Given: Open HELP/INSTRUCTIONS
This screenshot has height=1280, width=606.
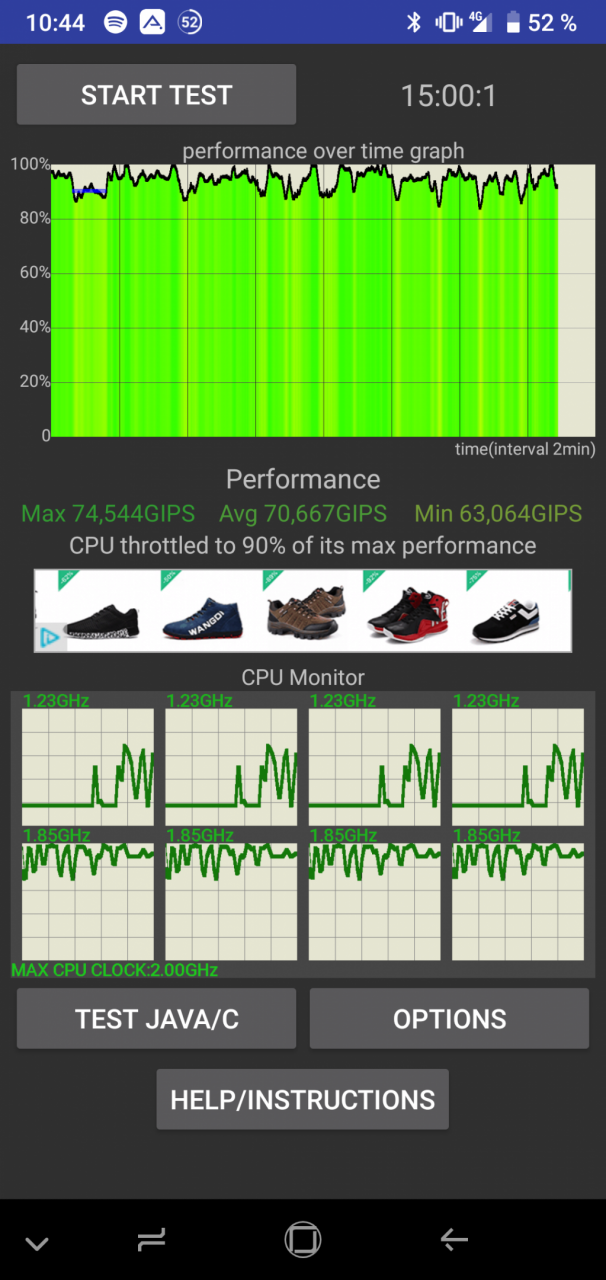Looking at the screenshot, I should pyautogui.click(x=302, y=1100).
